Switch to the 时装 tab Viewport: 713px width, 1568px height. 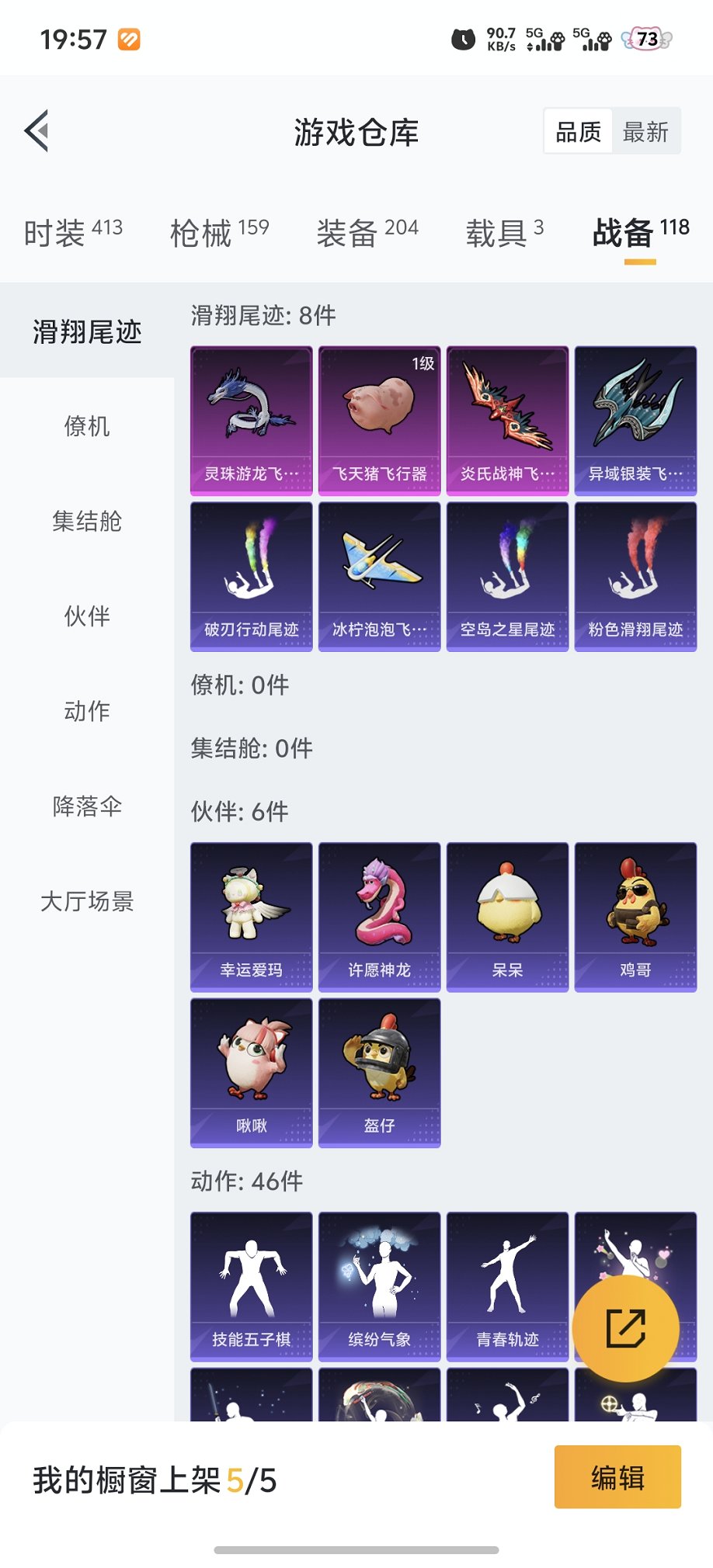click(x=73, y=232)
